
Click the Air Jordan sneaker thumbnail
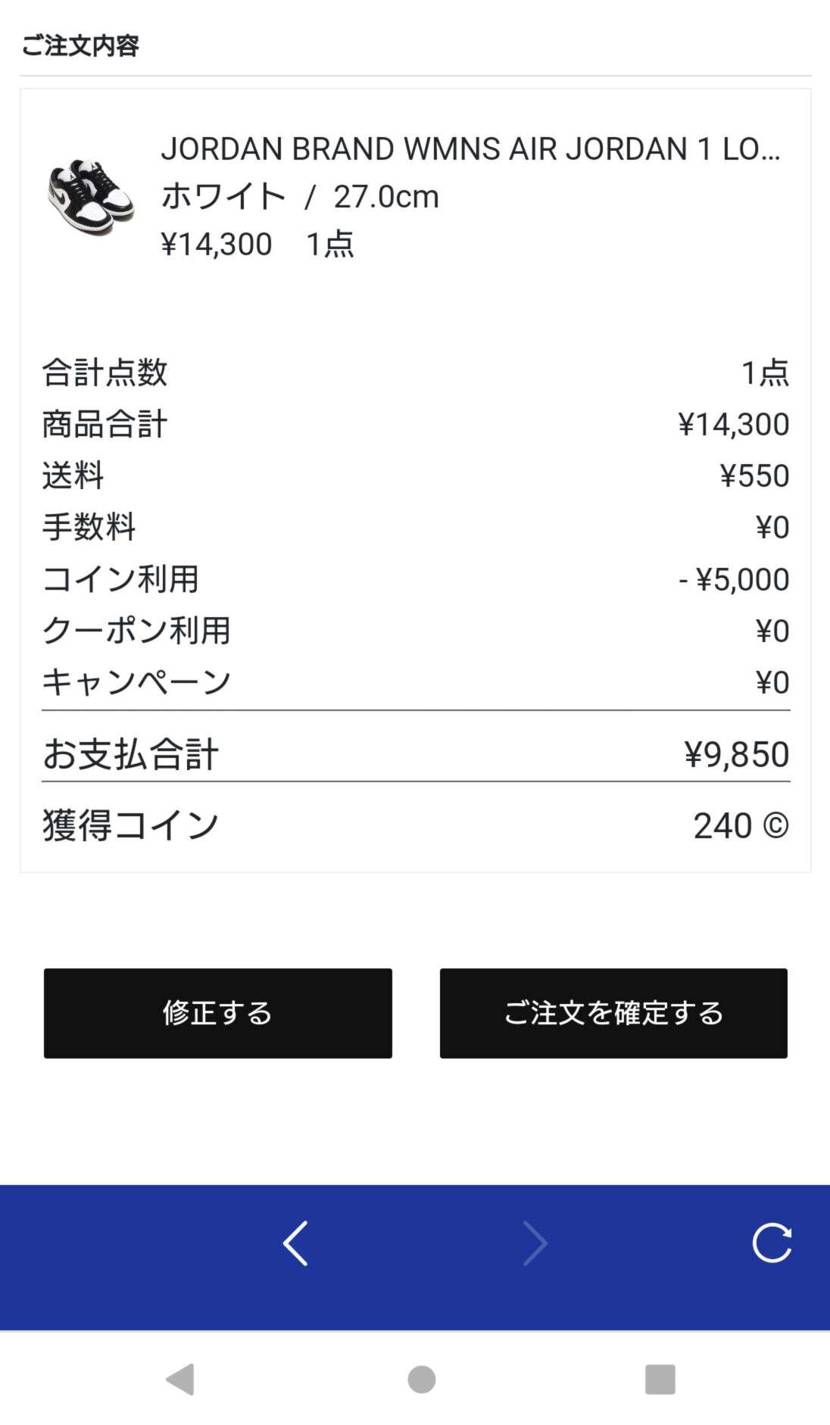click(88, 193)
